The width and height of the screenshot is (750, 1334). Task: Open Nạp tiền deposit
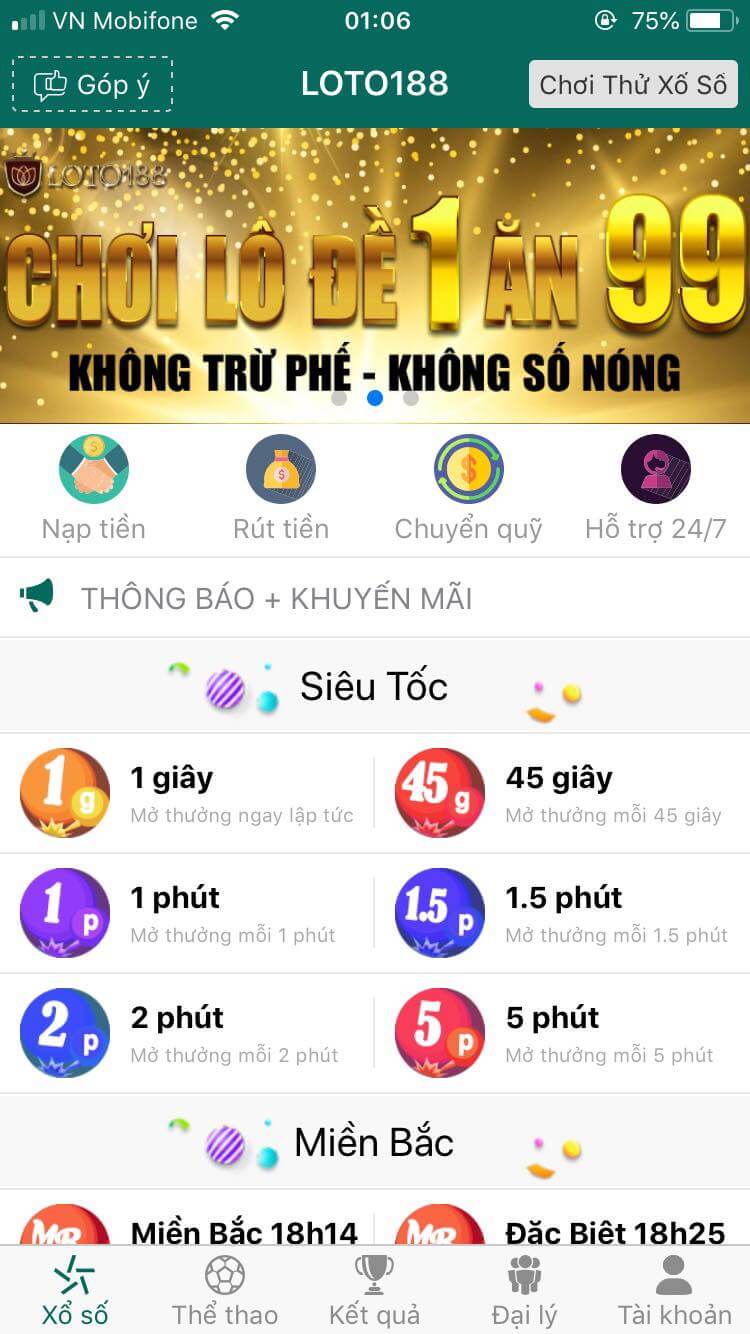94,489
